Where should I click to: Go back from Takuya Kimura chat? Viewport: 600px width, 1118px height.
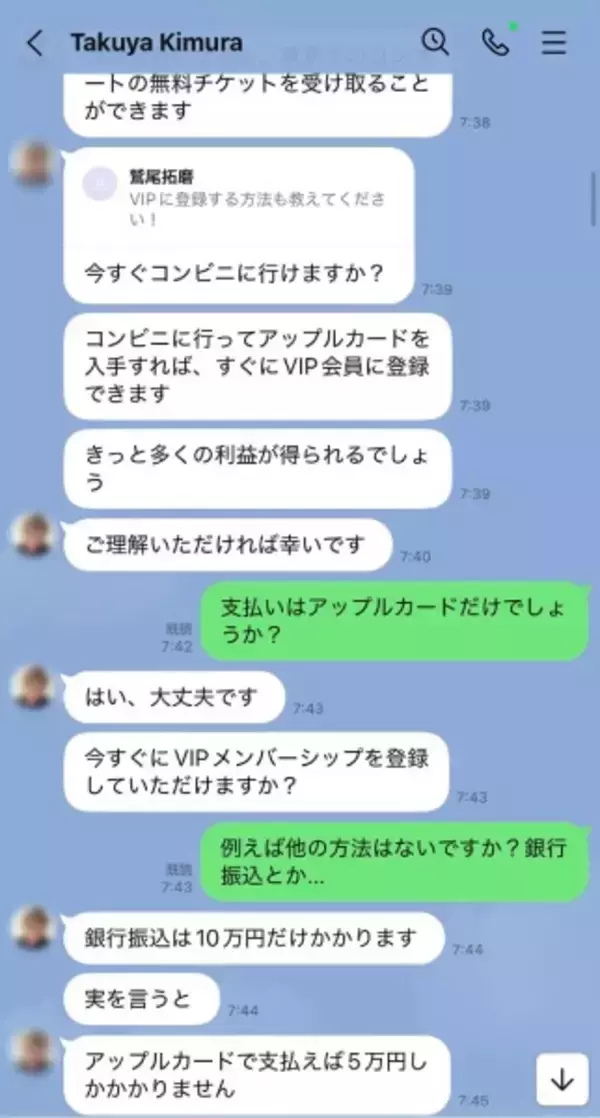coord(35,42)
